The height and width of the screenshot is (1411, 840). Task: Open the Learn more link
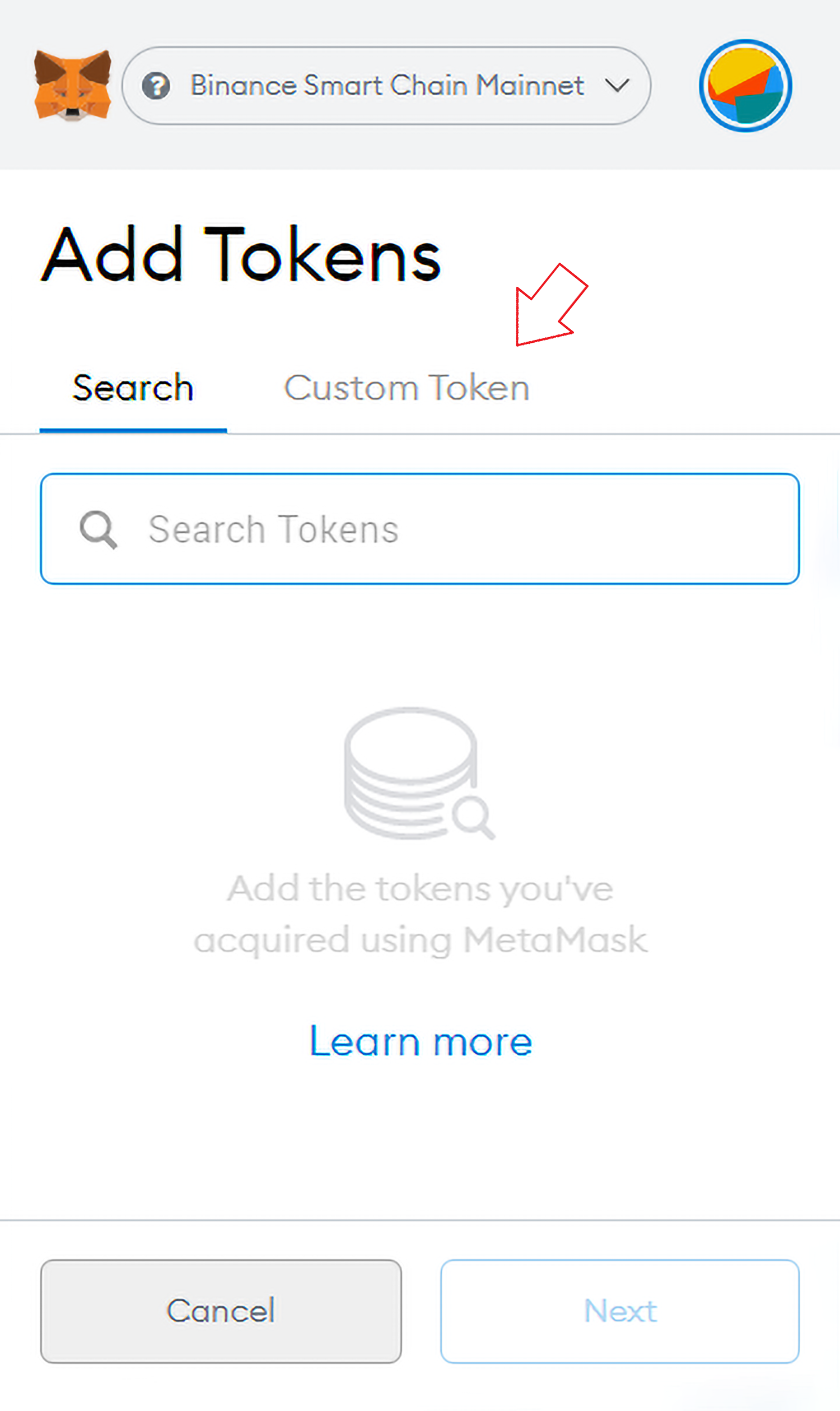point(421,1041)
